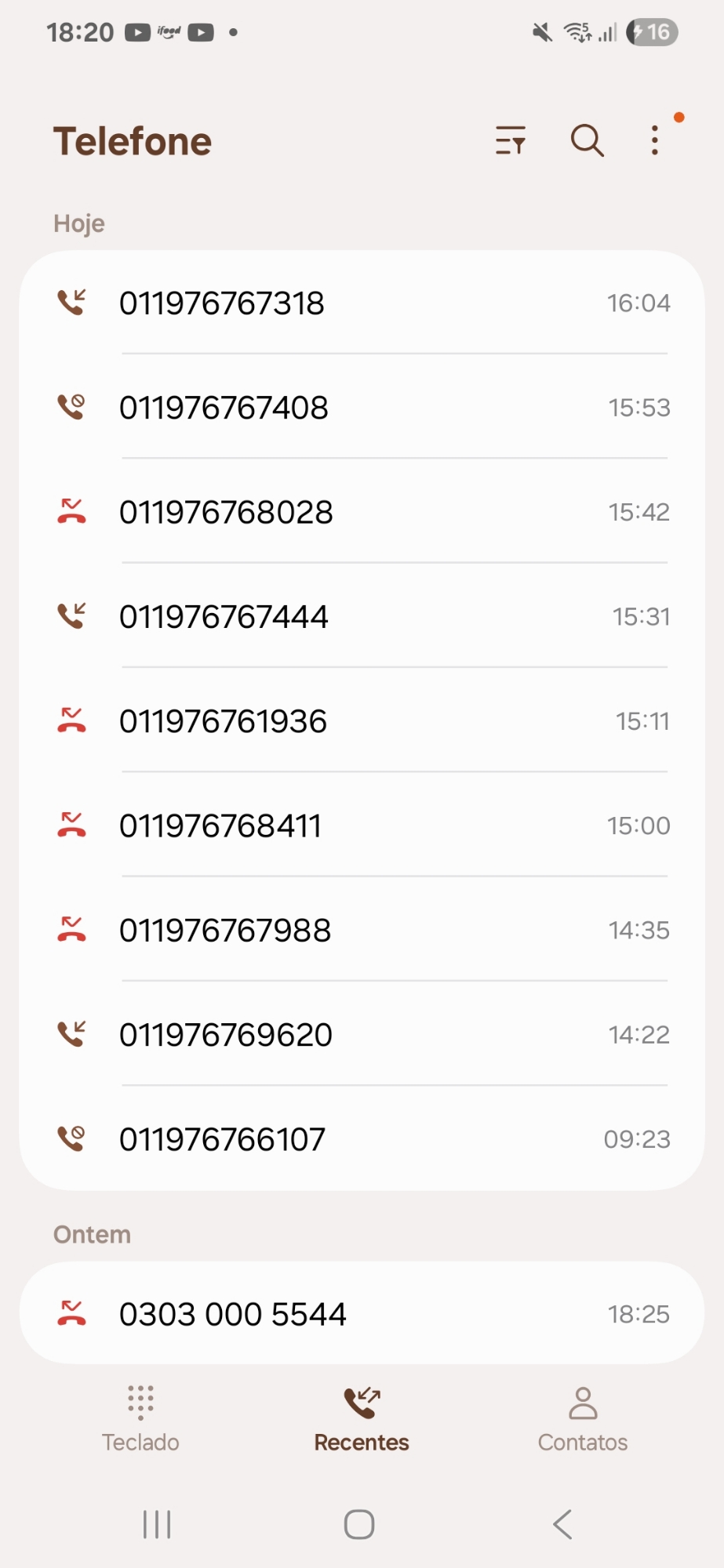Open the more options menu
This screenshot has width=724, height=1568.
click(x=655, y=141)
